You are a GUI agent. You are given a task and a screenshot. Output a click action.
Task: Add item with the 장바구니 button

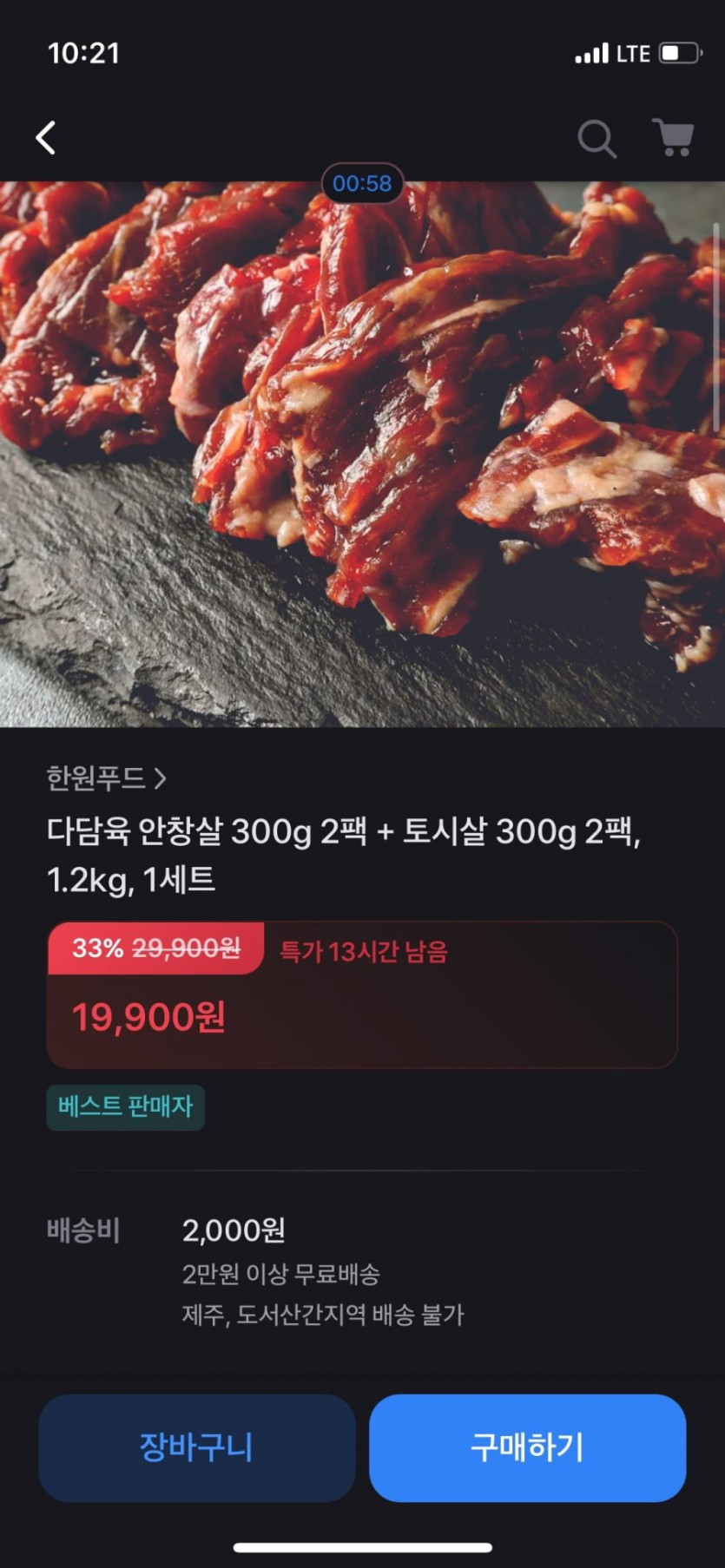(x=197, y=1447)
